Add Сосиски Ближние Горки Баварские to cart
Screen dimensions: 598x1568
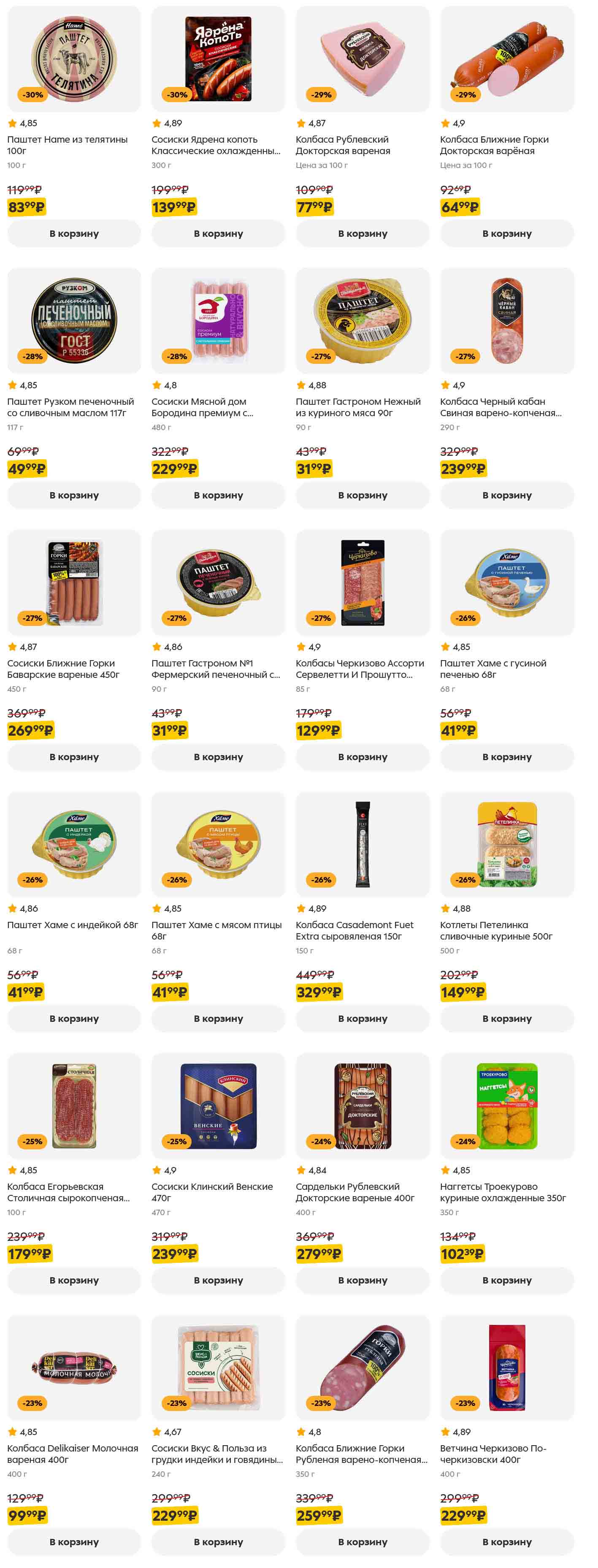tap(73, 757)
